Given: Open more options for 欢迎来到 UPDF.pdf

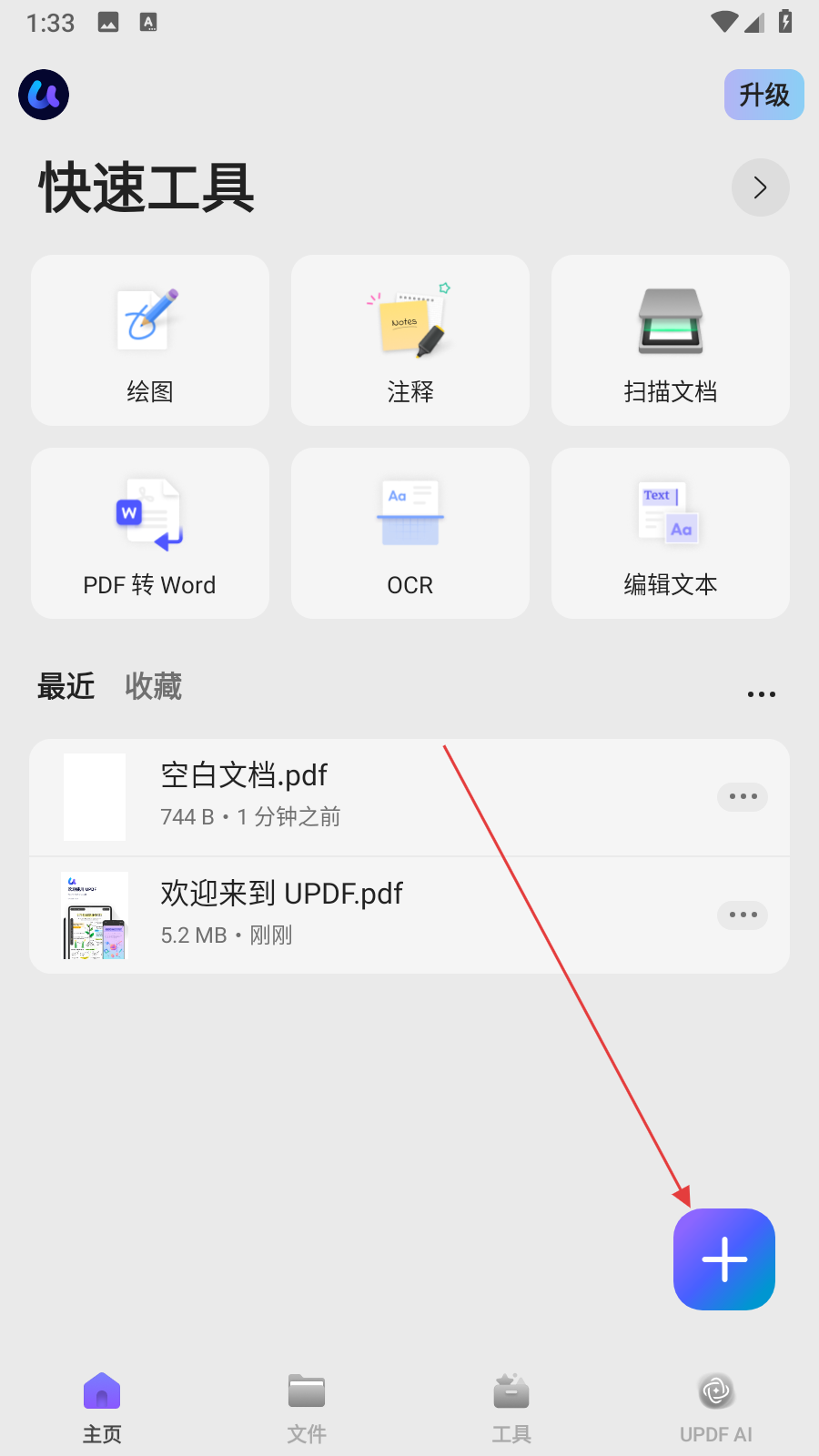Looking at the screenshot, I should pos(743,915).
